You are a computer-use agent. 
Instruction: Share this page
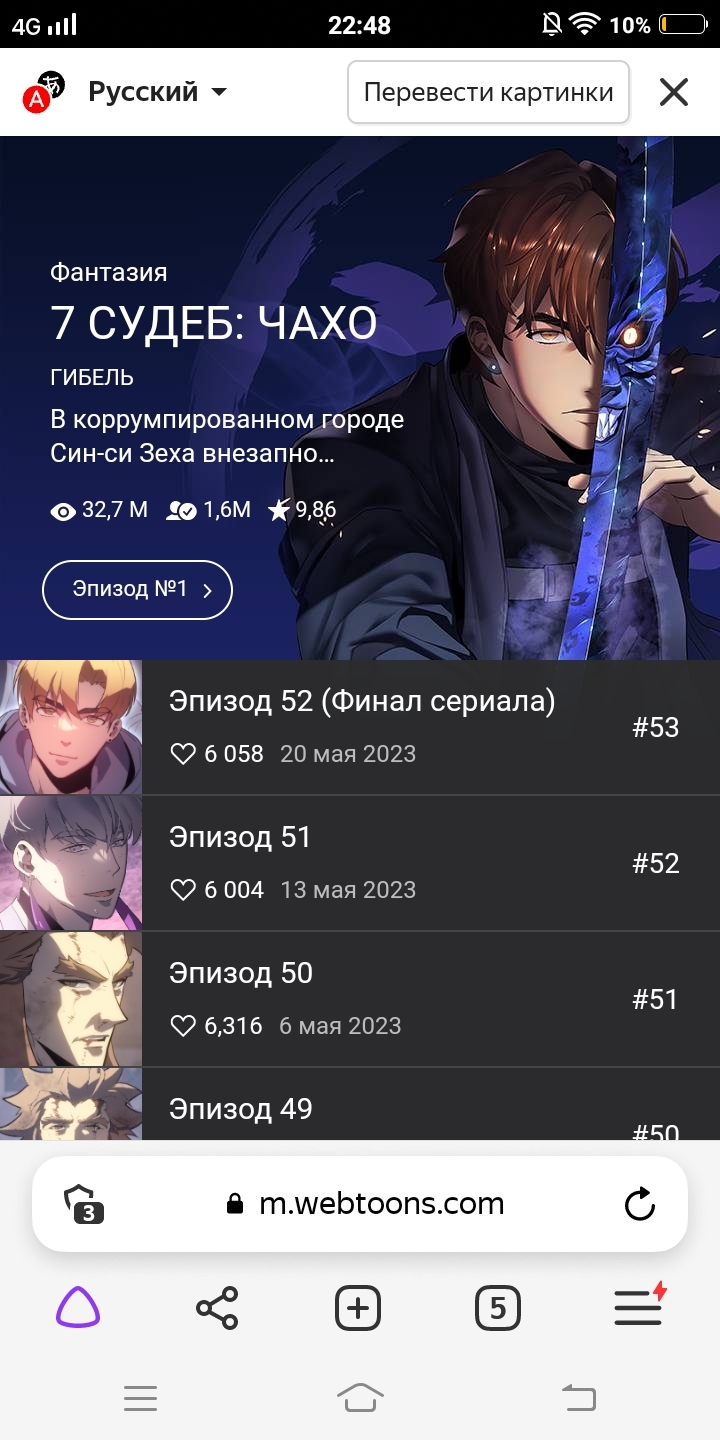[x=217, y=1308]
